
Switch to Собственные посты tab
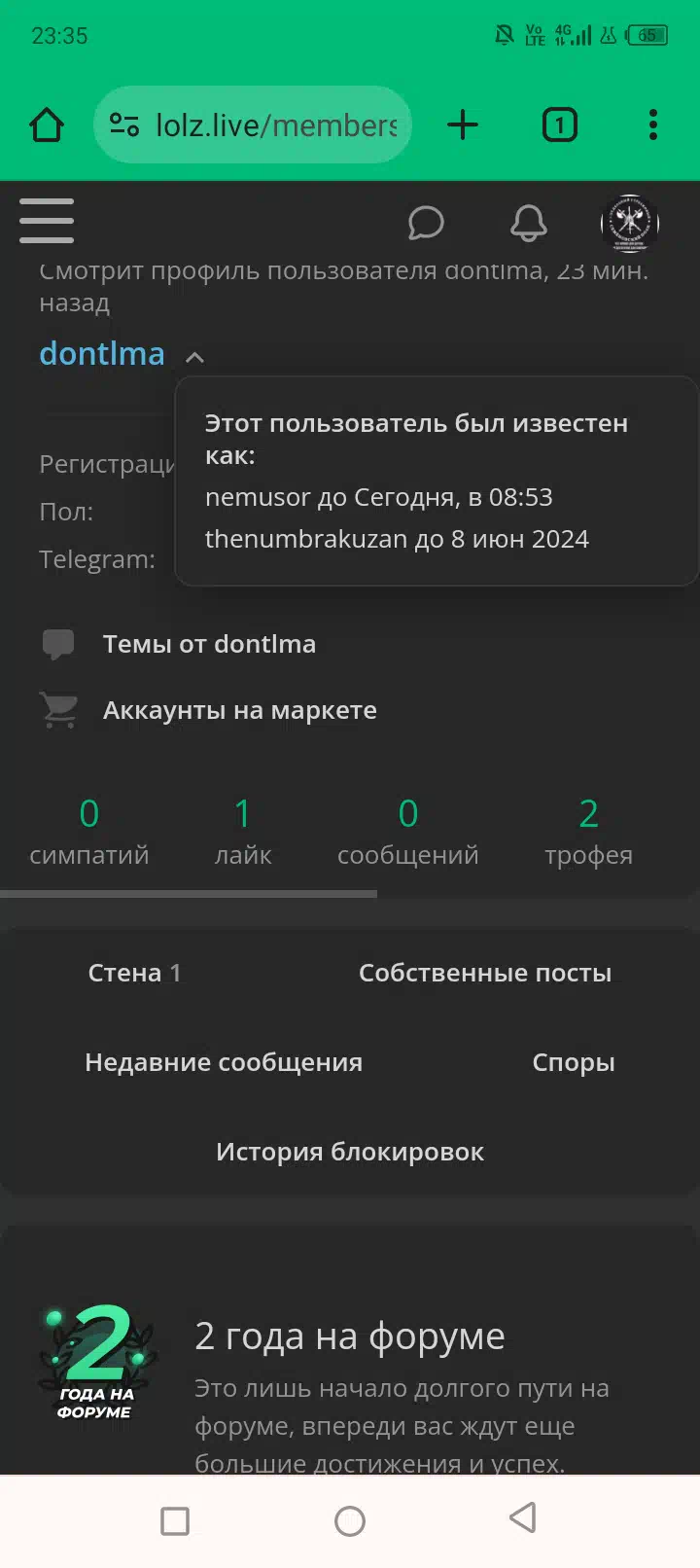click(x=485, y=973)
